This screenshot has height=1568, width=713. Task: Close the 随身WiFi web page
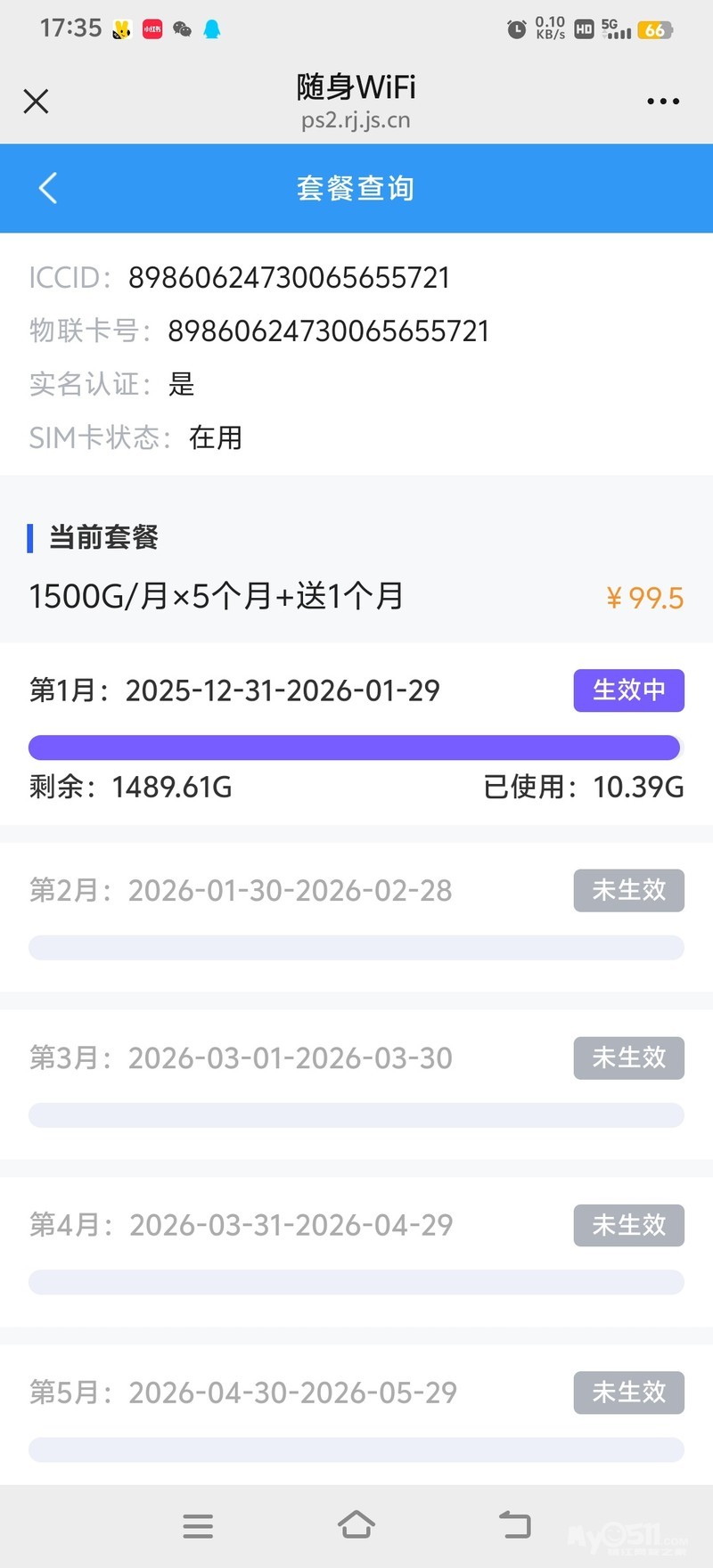tap(36, 102)
